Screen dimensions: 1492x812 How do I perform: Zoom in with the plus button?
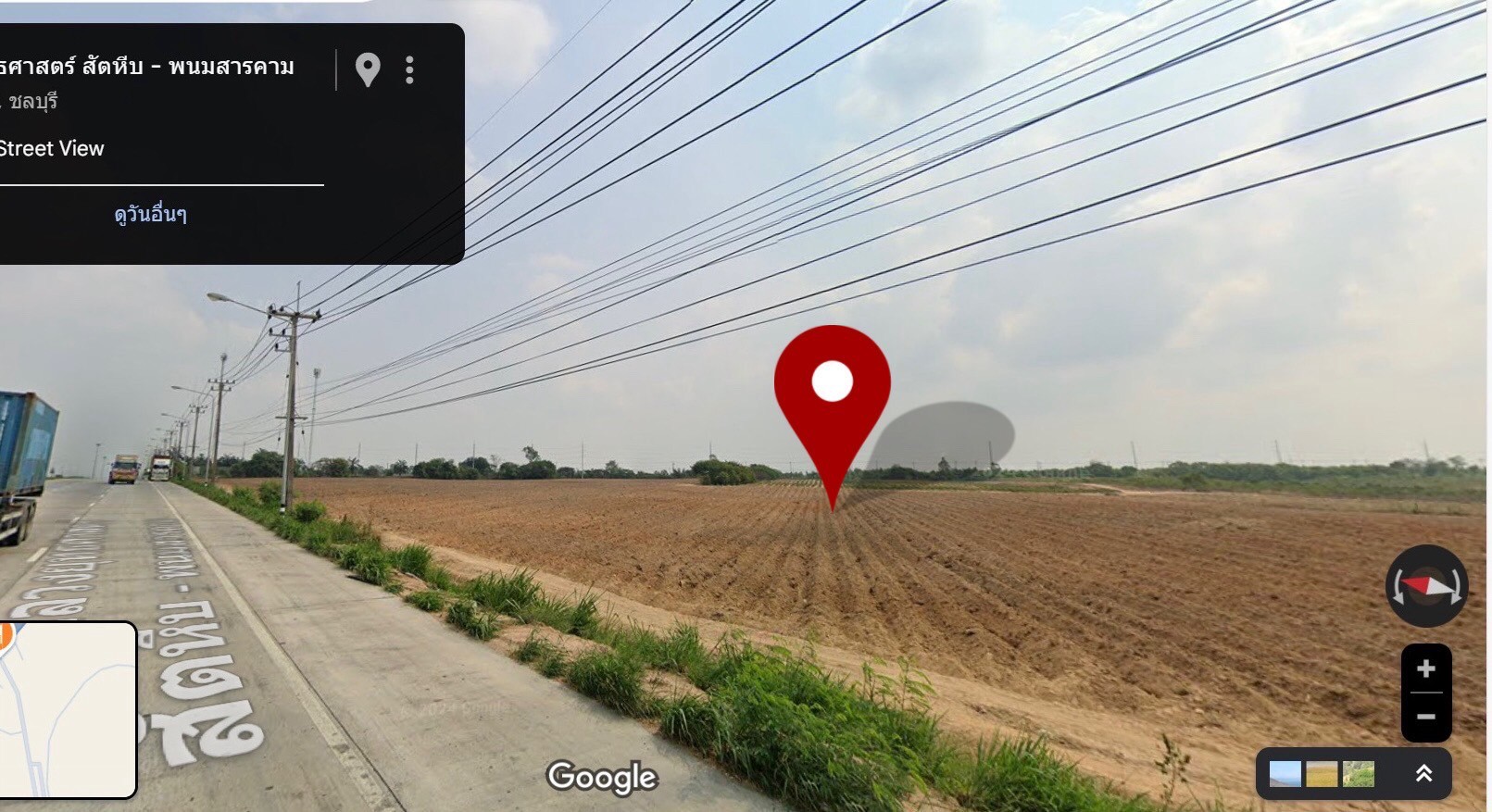click(x=1426, y=668)
